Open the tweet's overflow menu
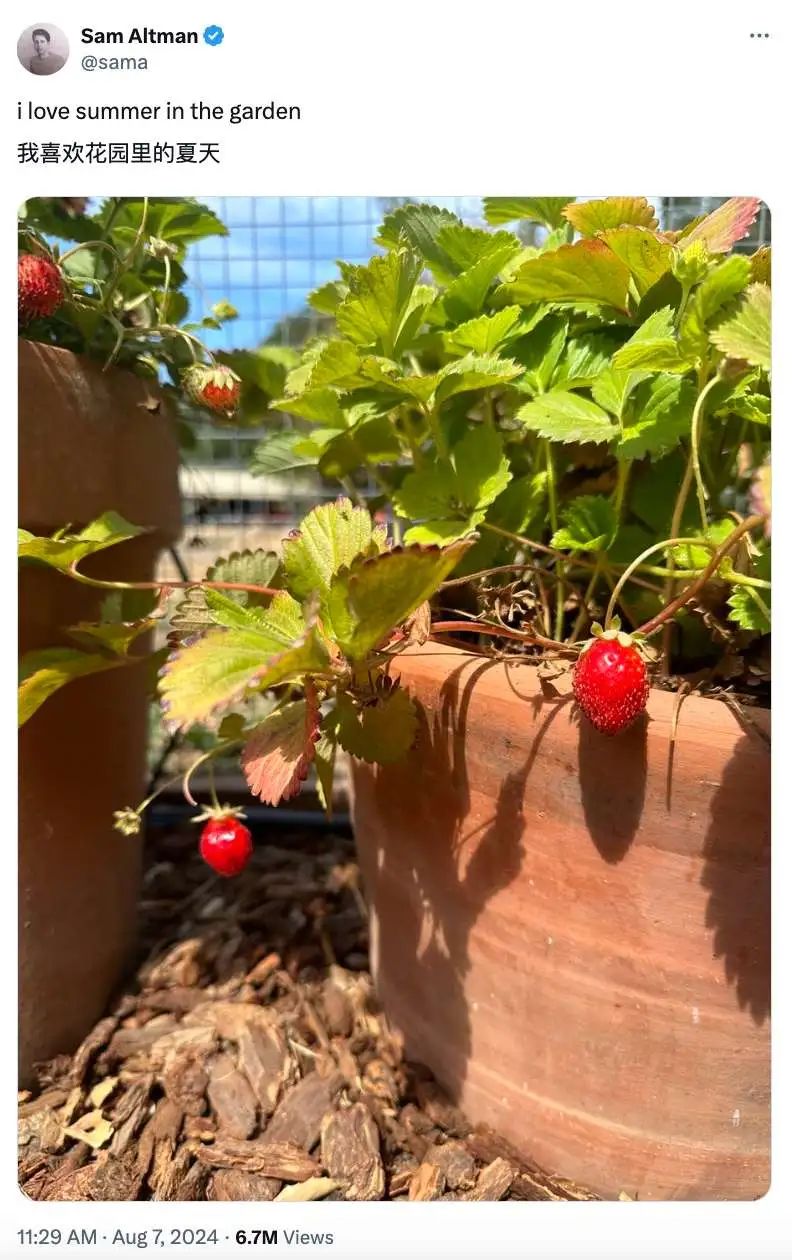The height and width of the screenshot is (1260, 792). coord(759,36)
